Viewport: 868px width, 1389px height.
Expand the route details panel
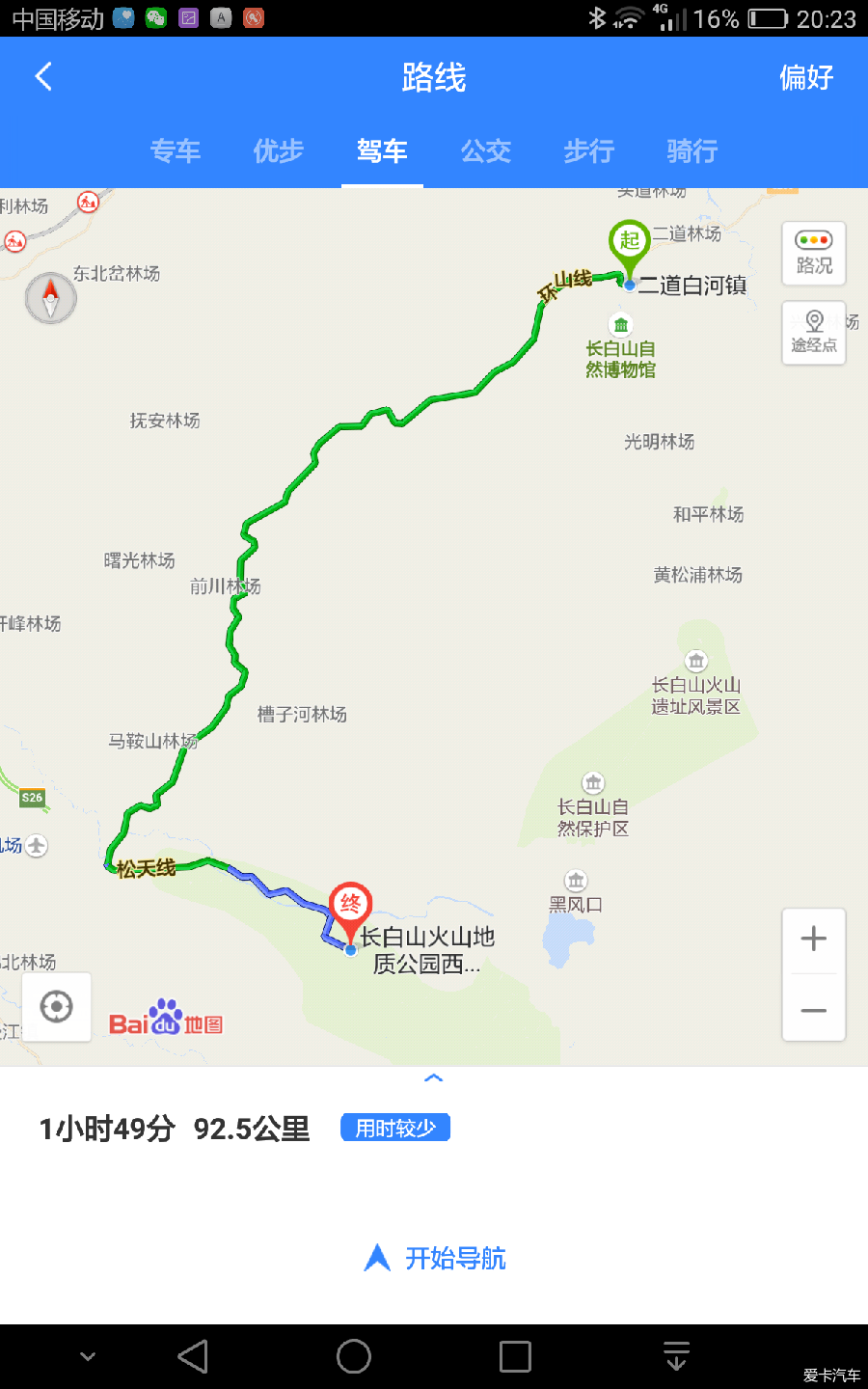[x=434, y=1077]
